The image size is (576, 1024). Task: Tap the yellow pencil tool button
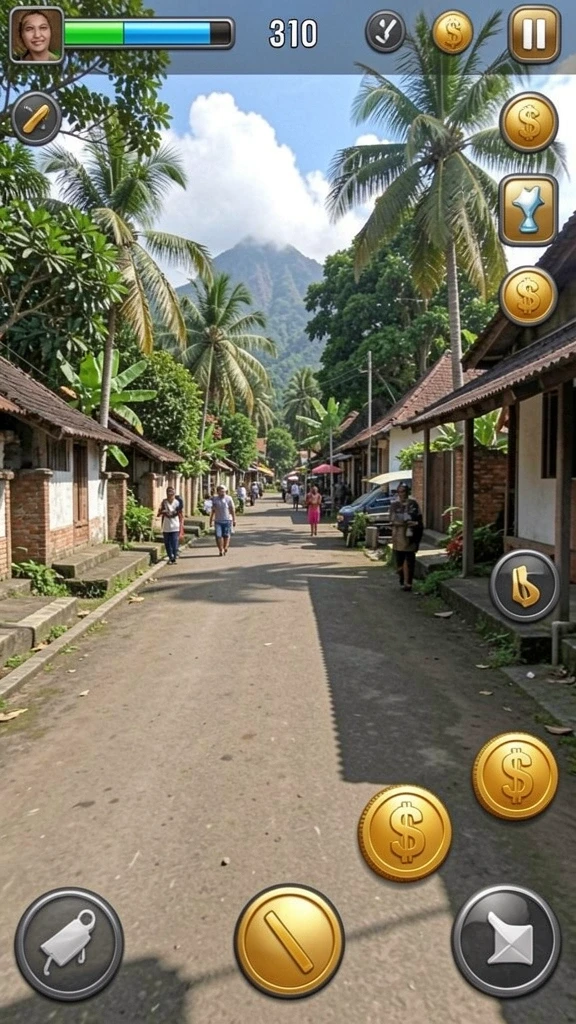pos(37,118)
